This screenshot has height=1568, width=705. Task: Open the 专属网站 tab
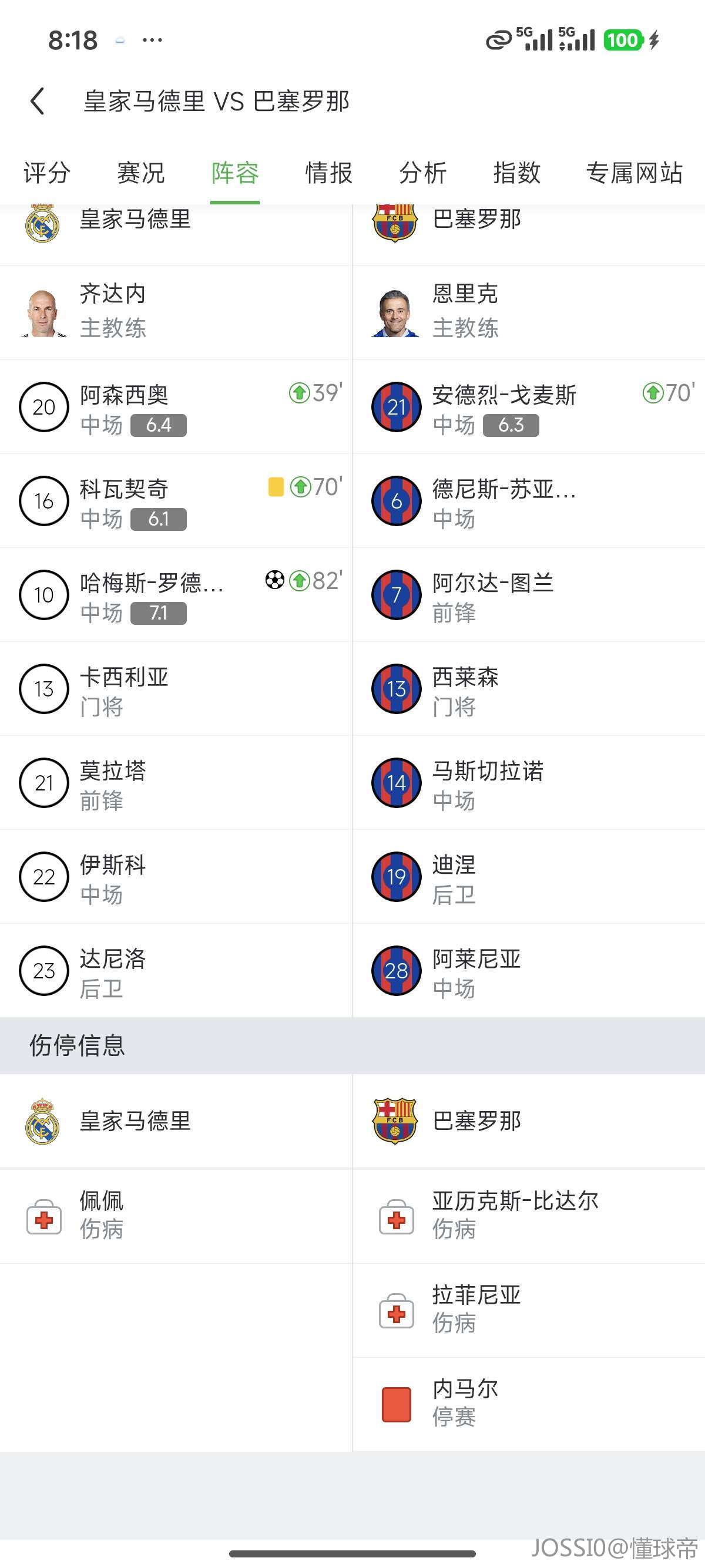634,173
